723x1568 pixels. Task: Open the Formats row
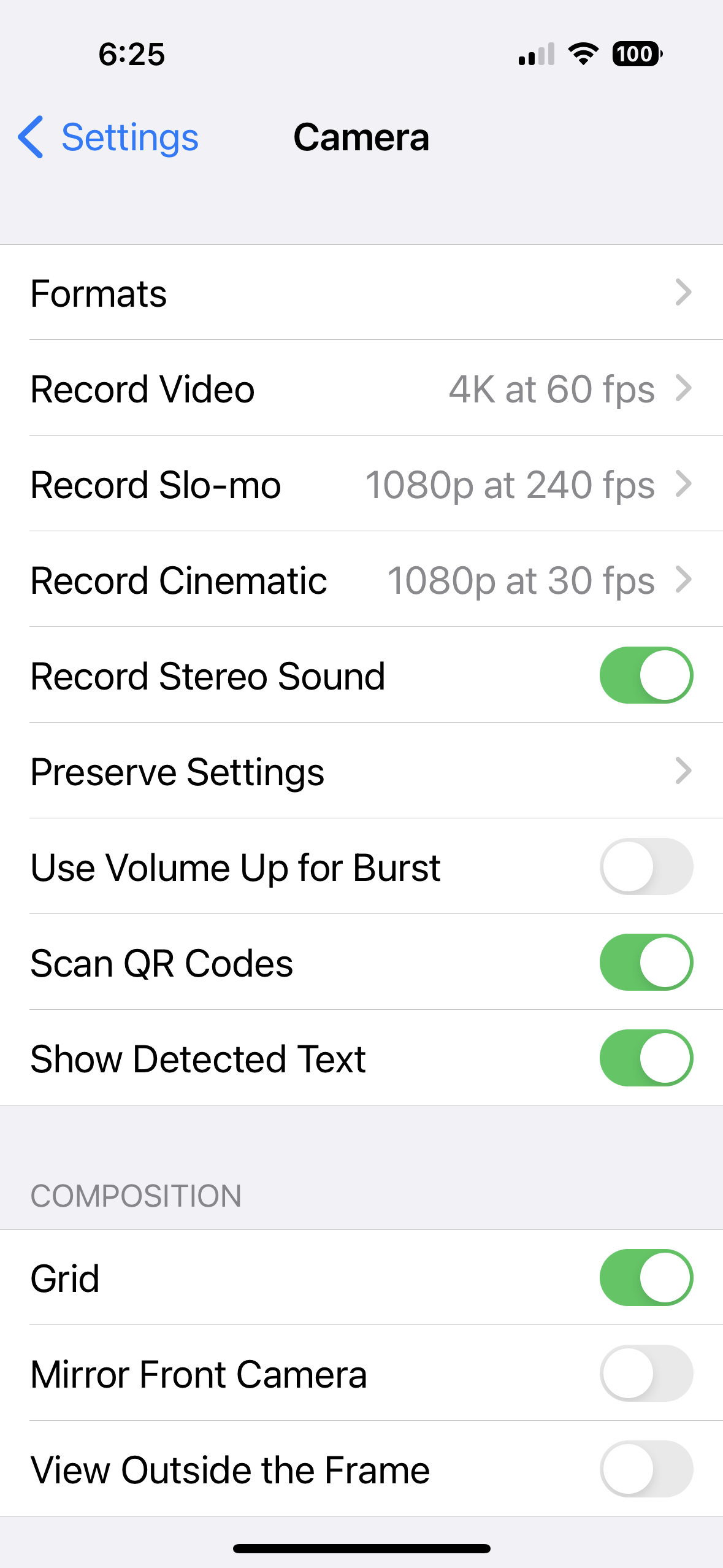(361, 293)
